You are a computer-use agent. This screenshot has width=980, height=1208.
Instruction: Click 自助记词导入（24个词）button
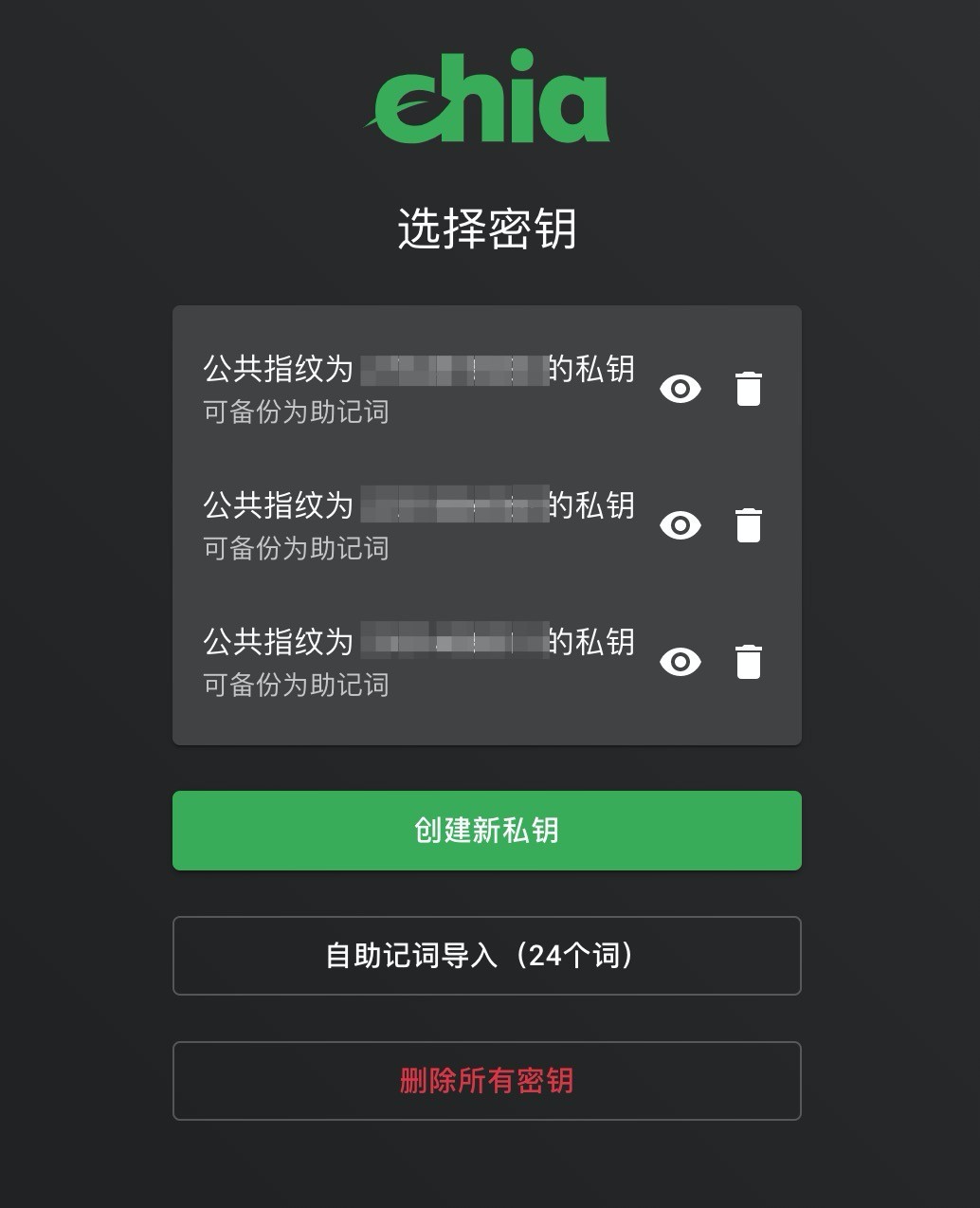[486, 956]
